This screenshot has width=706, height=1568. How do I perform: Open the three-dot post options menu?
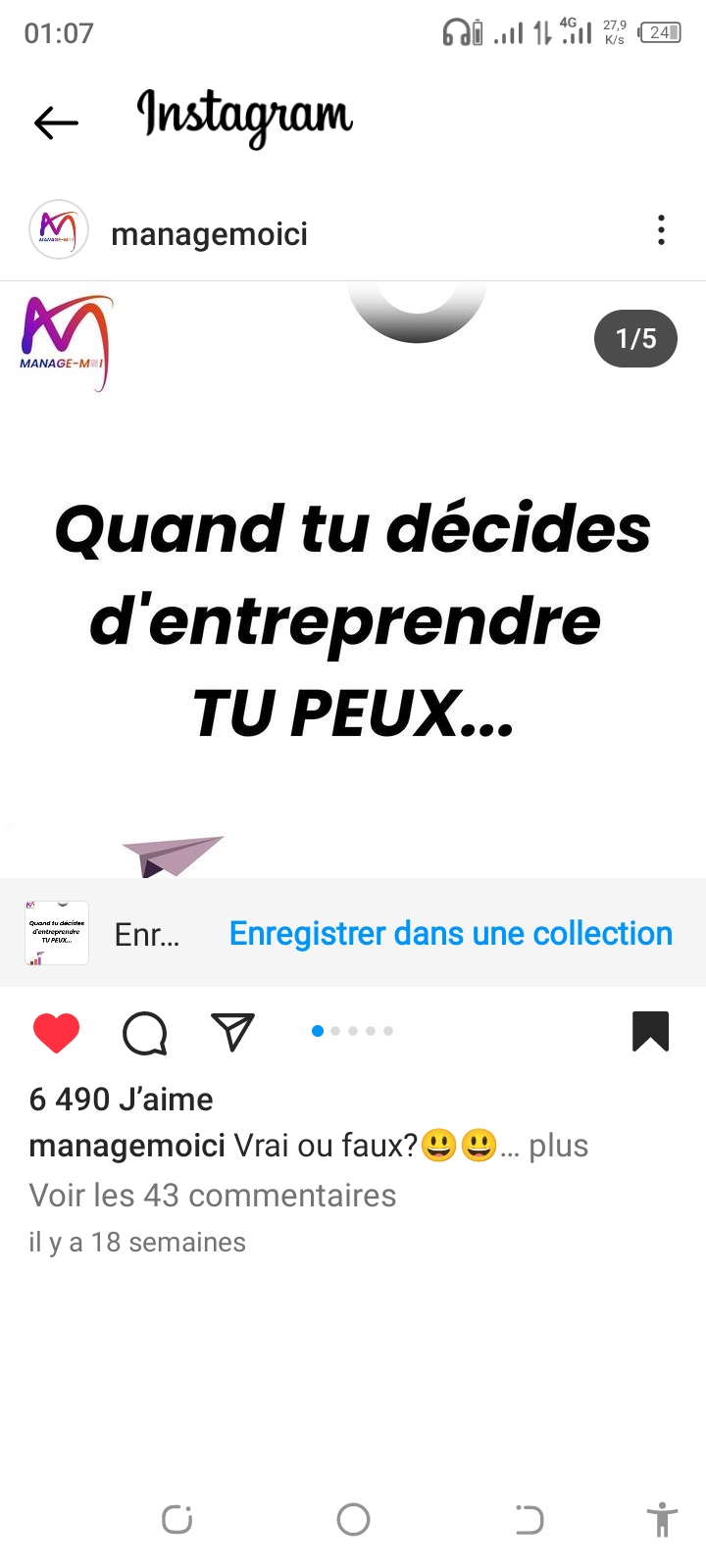[662, 230]
